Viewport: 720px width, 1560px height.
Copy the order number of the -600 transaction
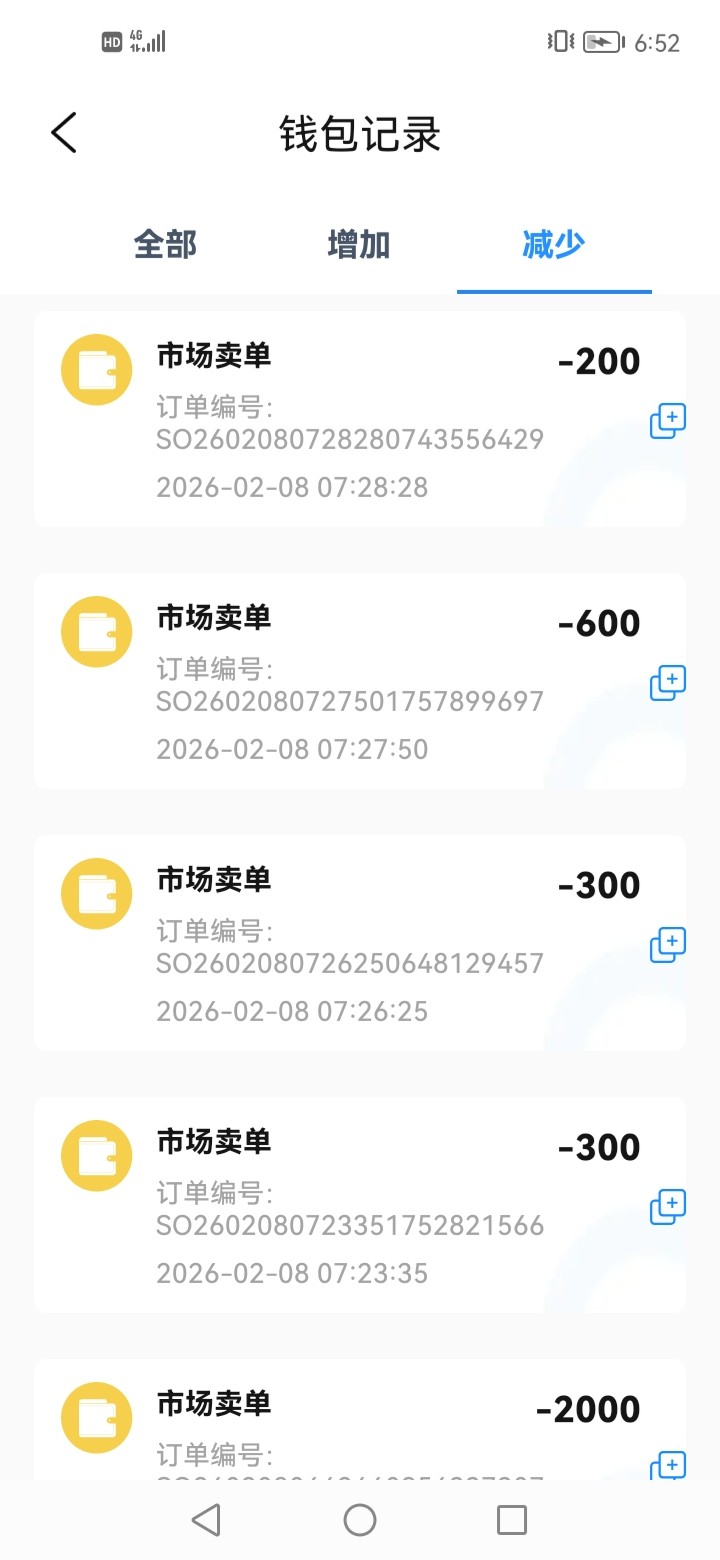[x=666, y=684]
